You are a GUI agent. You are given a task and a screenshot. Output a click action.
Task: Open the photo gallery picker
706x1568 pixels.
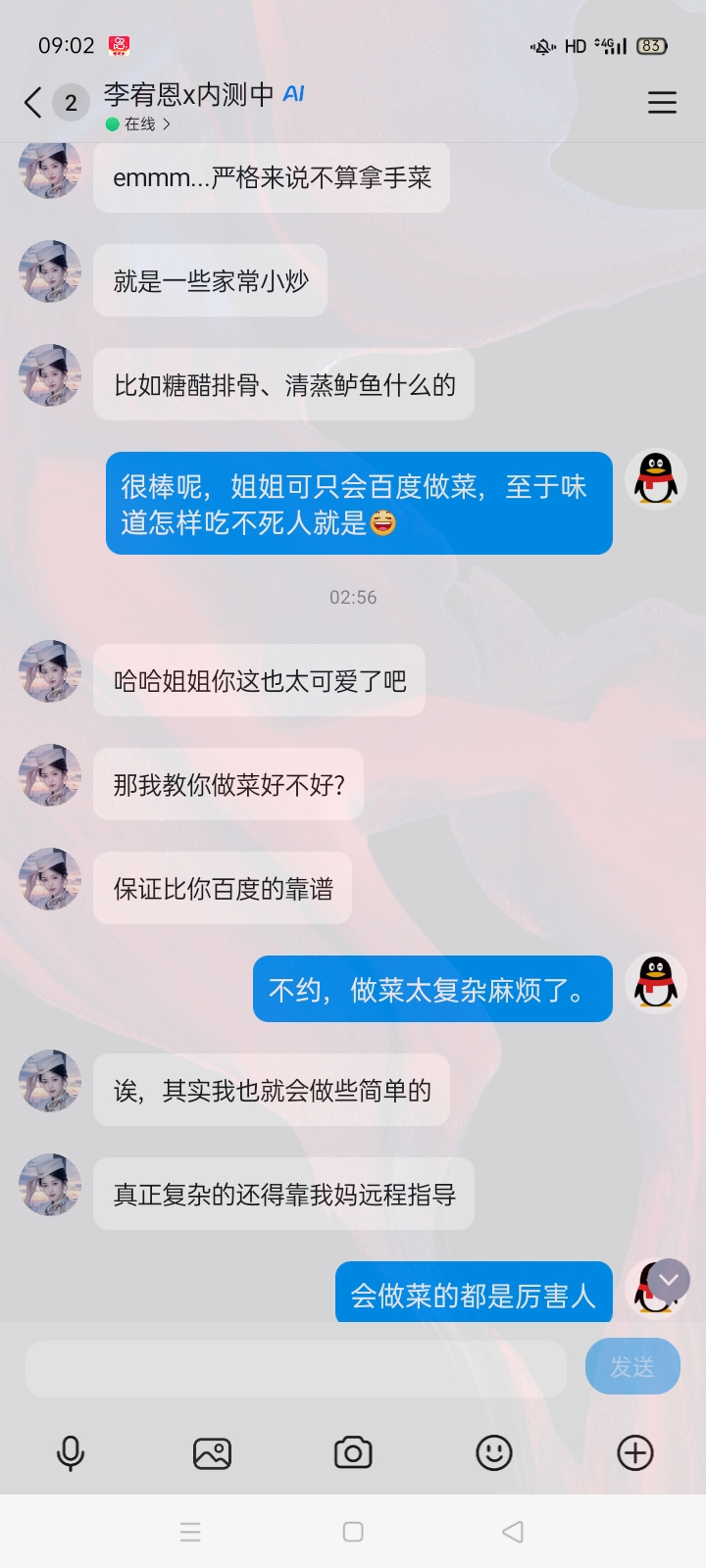point(212,1452)
